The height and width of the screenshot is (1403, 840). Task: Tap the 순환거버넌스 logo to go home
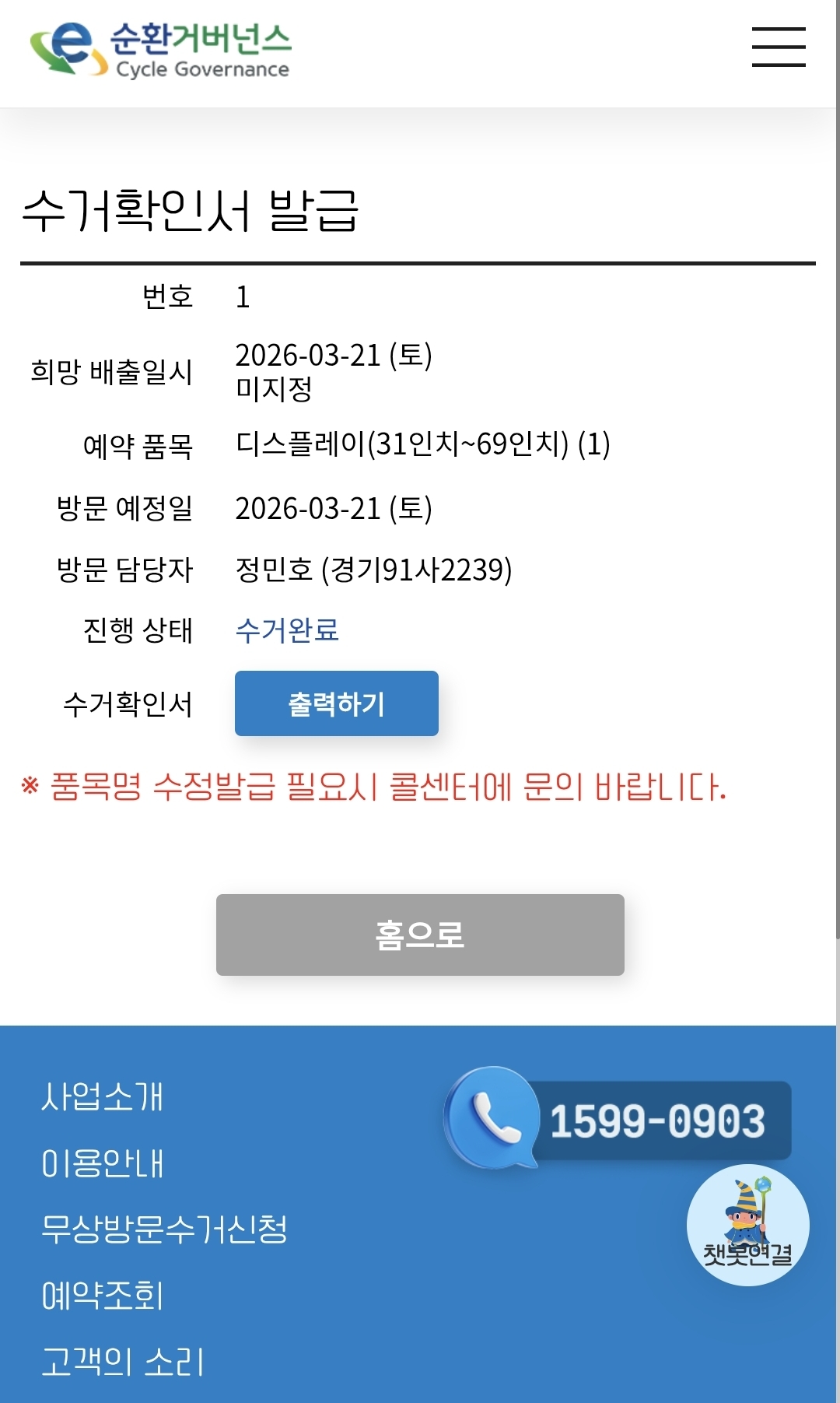point(160,49)
